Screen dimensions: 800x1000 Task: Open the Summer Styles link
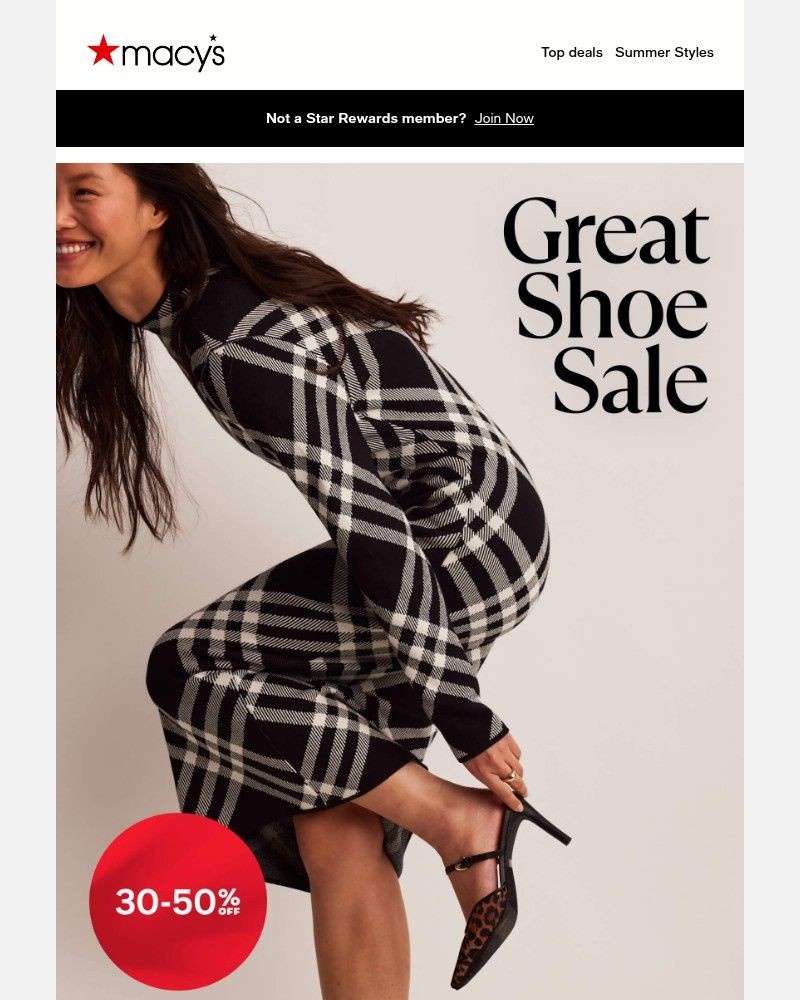coord(664,53)
